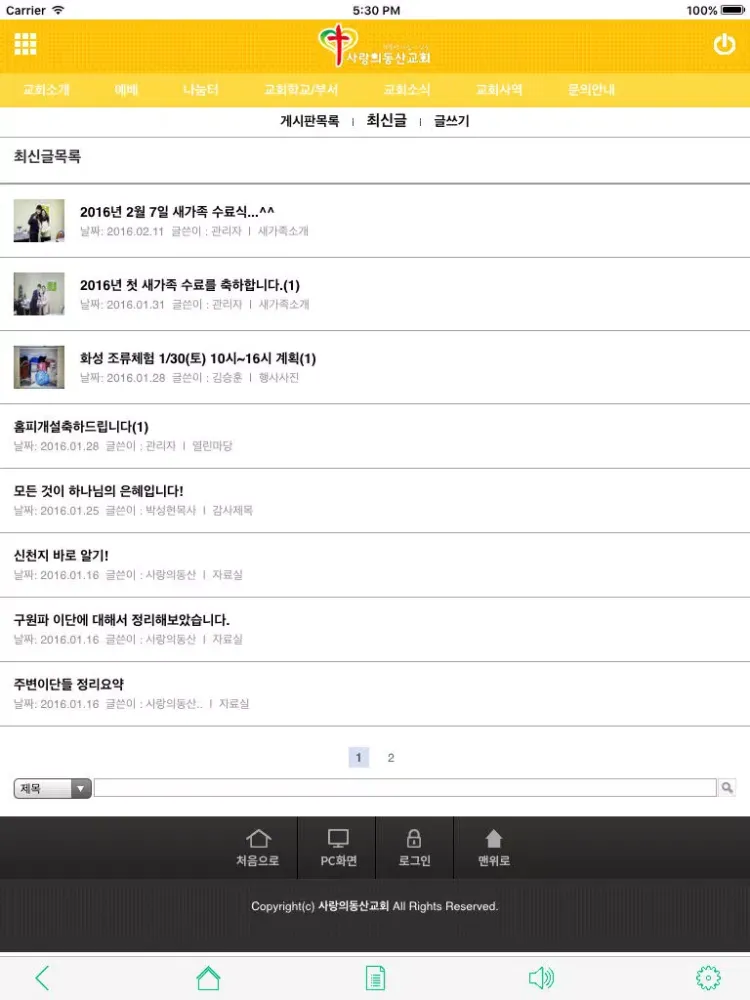View the post 주변이단들 정리요약
The width and height of the screenshot is (750, 1000).
(x=69, y=684)
